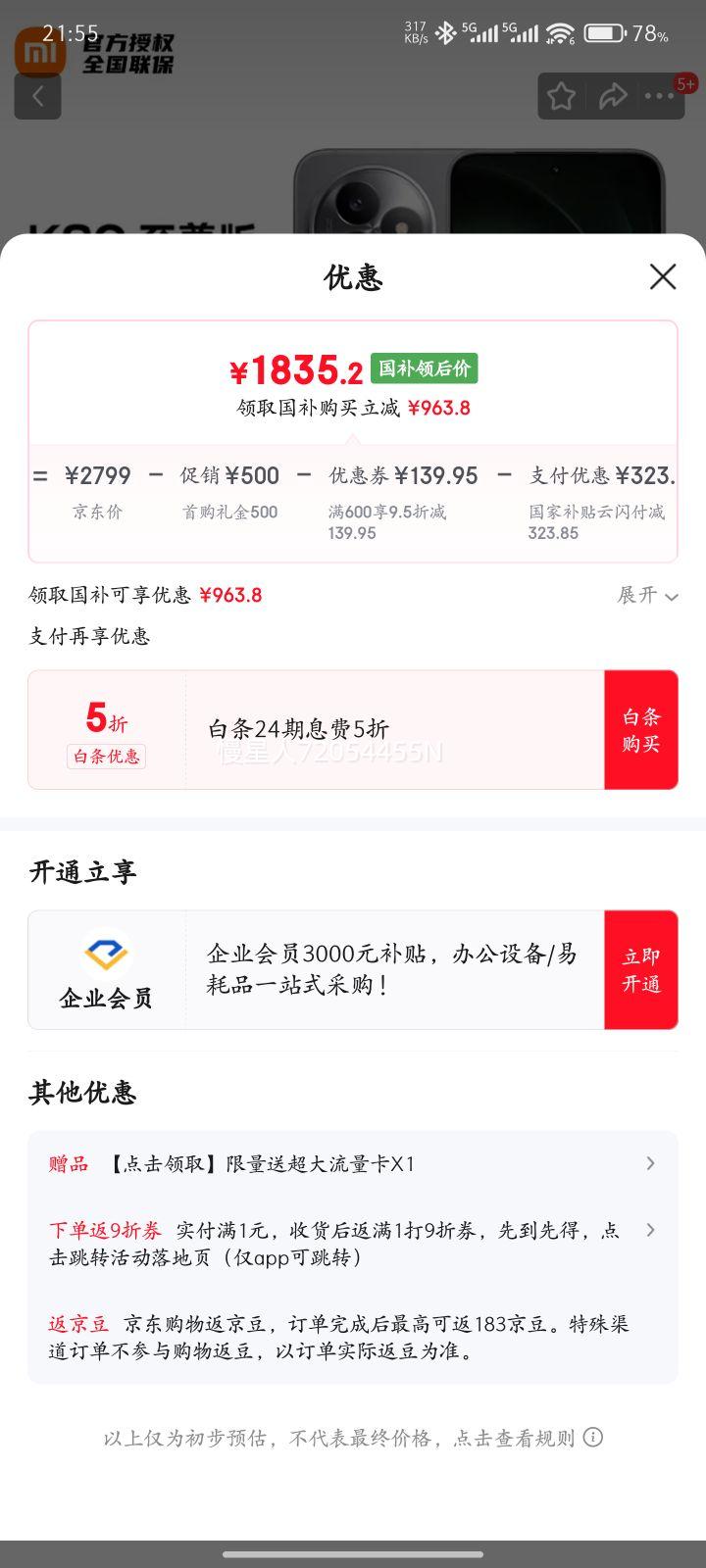Tap 立即开通 to activate enterprise membership
The width and height of the screenshot is (706, 1568).
coord(641,969)
